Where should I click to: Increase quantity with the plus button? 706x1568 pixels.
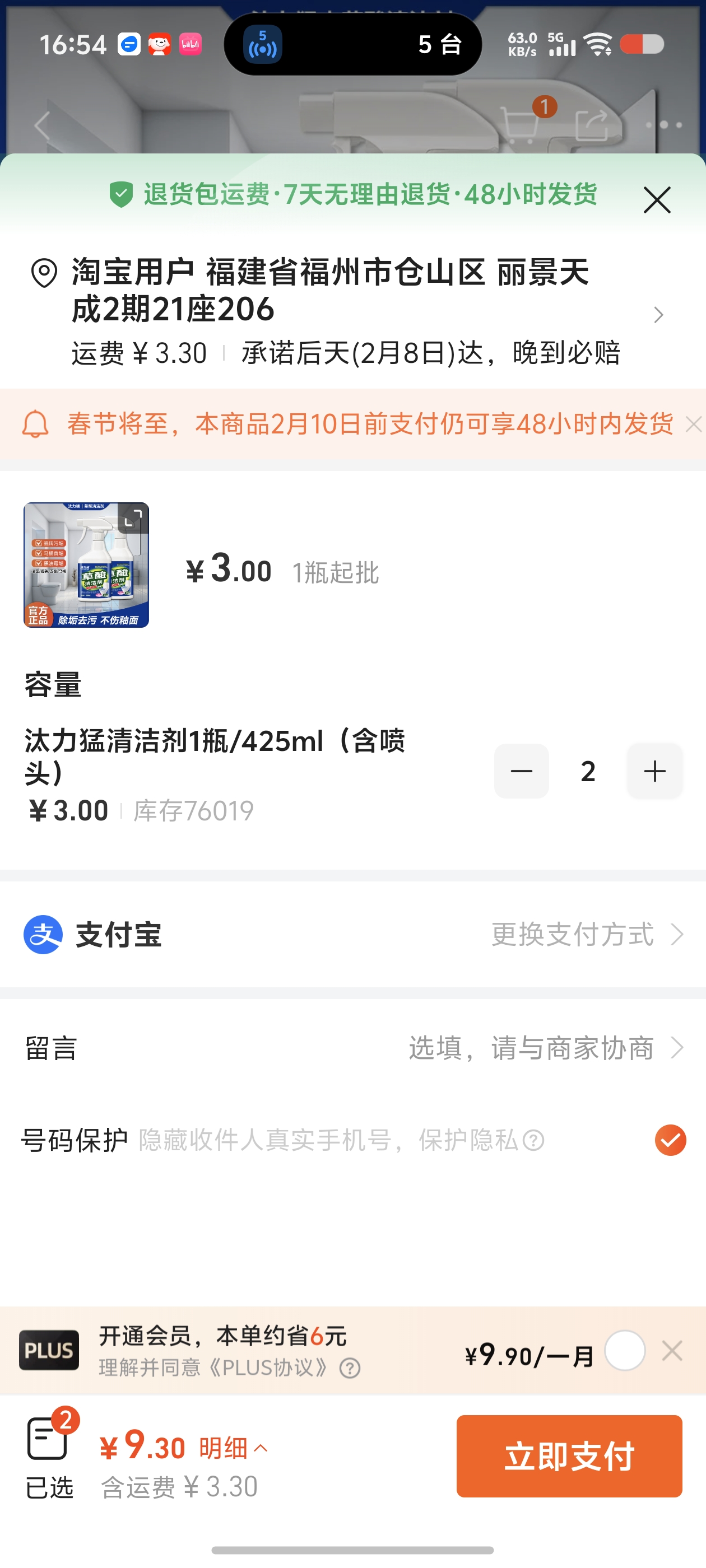[655, 771]
